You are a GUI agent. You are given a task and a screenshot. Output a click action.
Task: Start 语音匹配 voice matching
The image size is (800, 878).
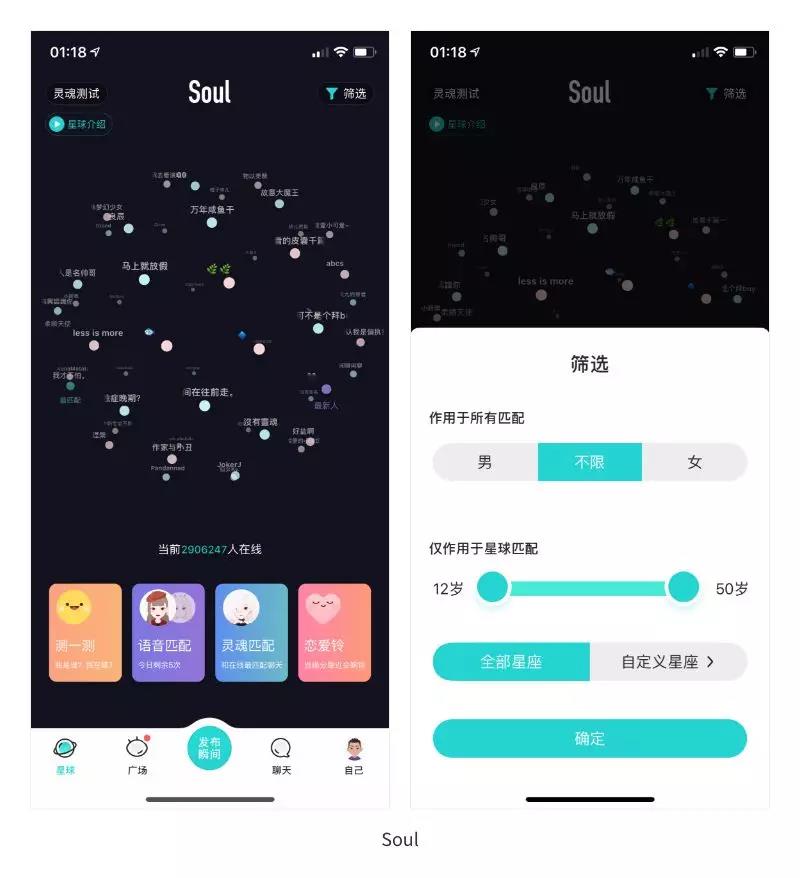168,633
